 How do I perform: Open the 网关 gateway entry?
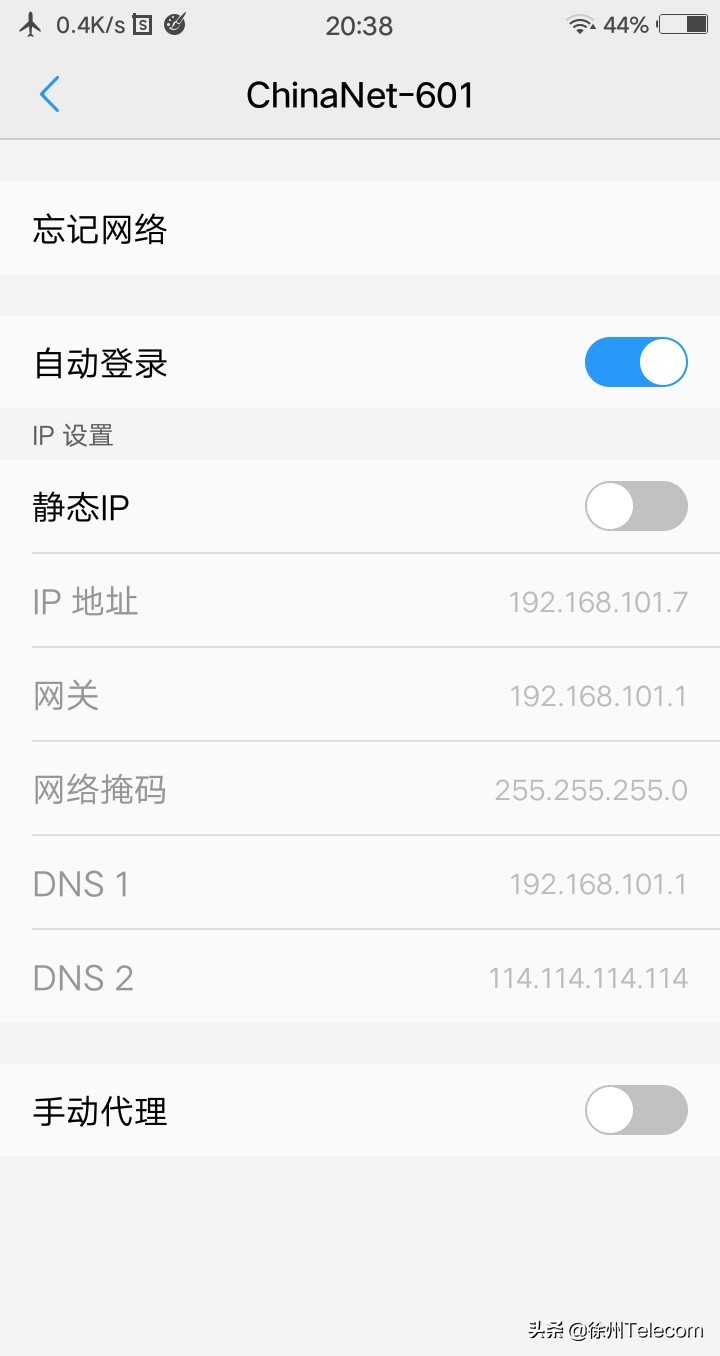coord(360,695)
